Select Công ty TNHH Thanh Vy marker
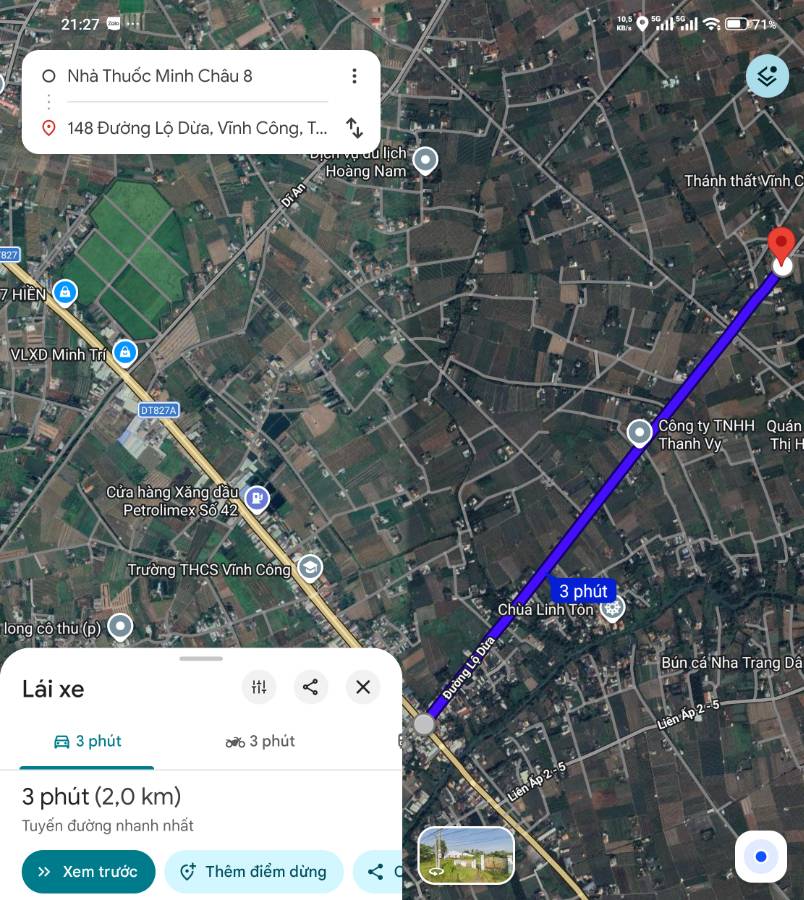The image size is (804, 900). [640, 433]
